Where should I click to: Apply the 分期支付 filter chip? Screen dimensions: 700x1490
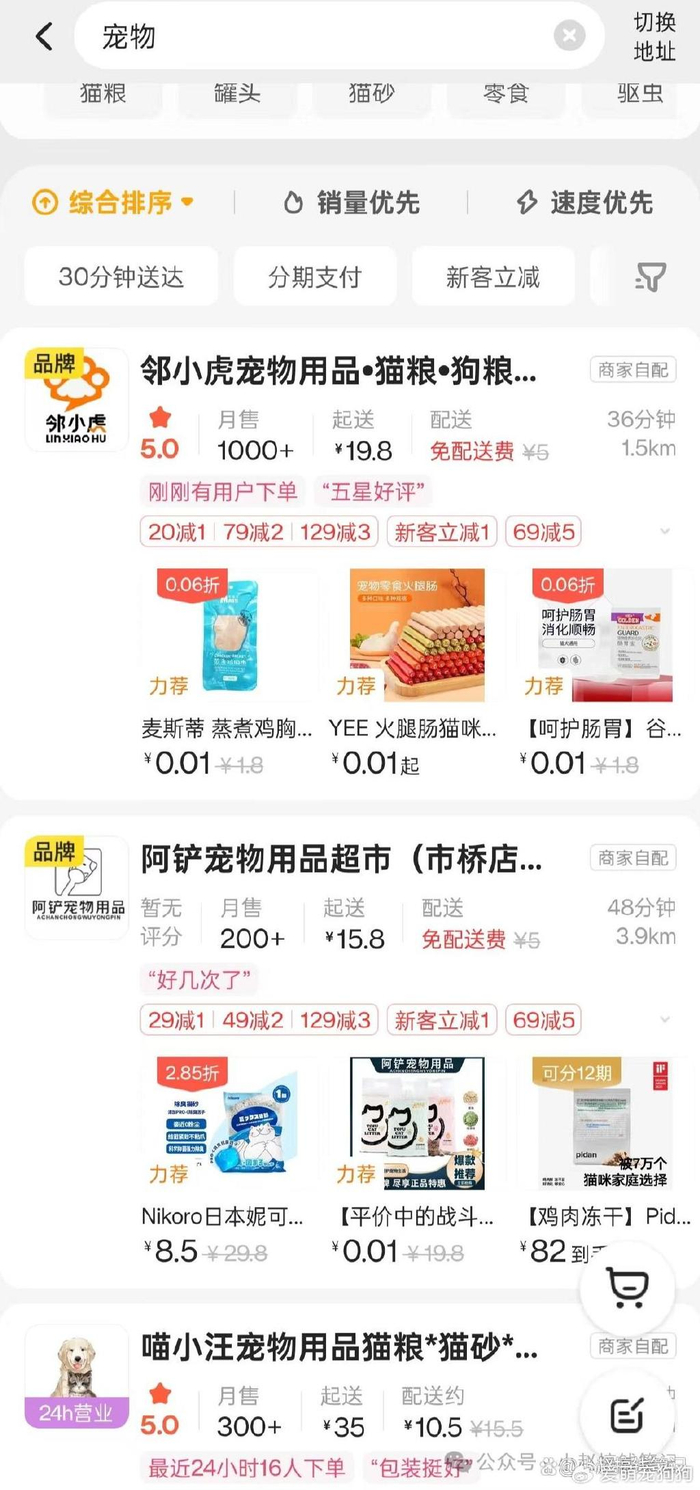[x=314, y=277]
